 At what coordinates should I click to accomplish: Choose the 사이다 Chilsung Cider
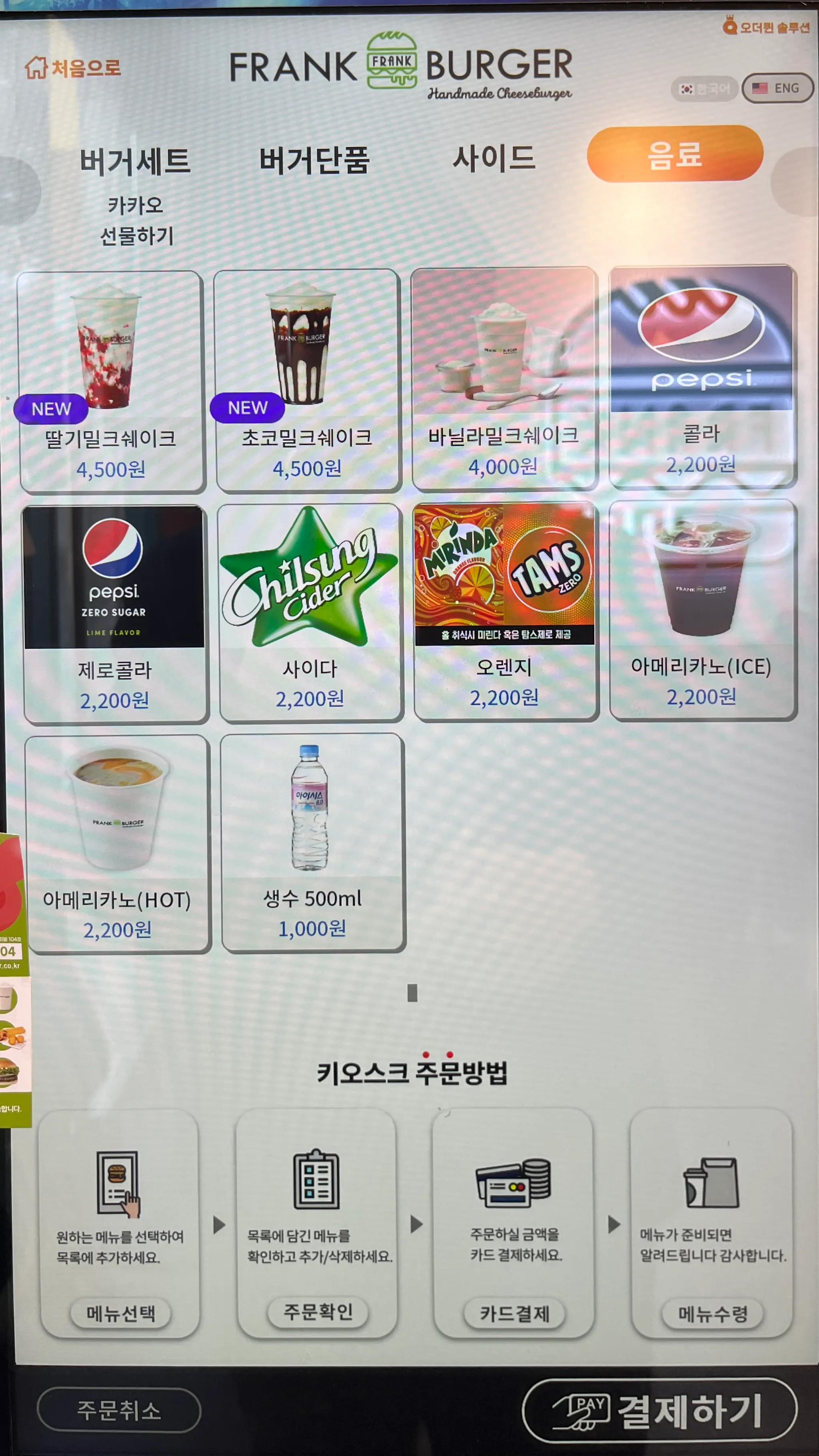tap(310, 611)
